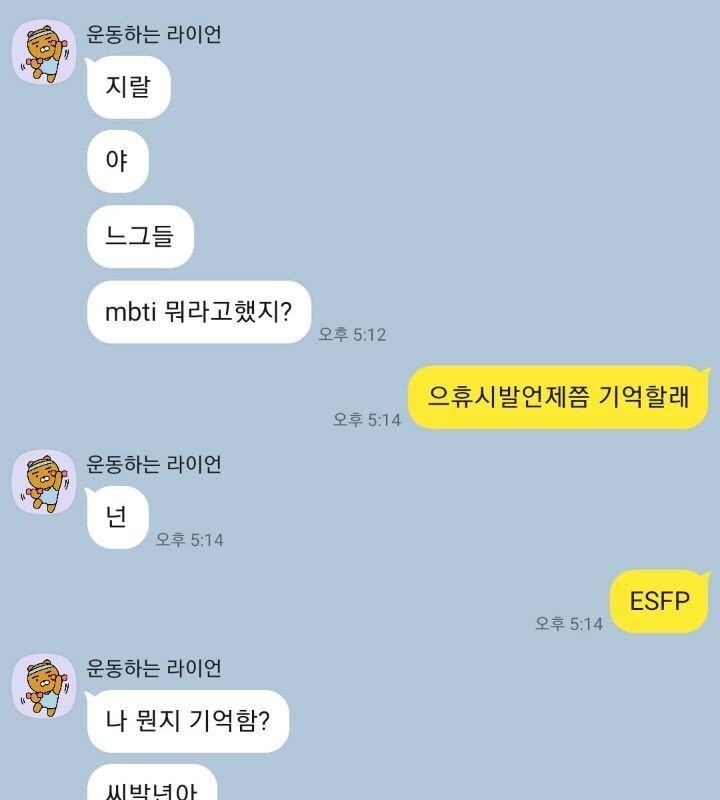Open the sender's avatar beside the 넌 message
The image size is (720, 800).
[44, 482]
